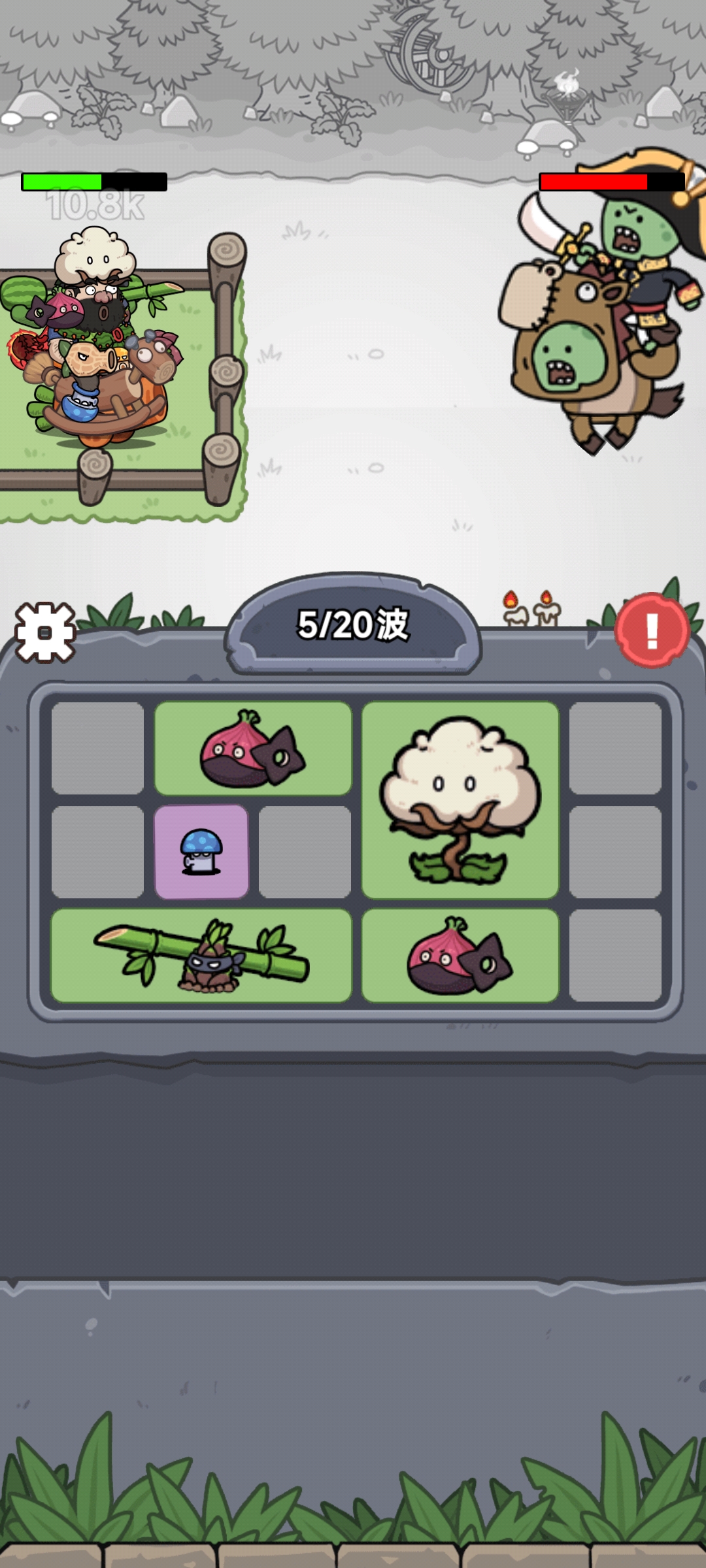
Task: Tap the red exclamation alert button
Action: coord(652,630)
